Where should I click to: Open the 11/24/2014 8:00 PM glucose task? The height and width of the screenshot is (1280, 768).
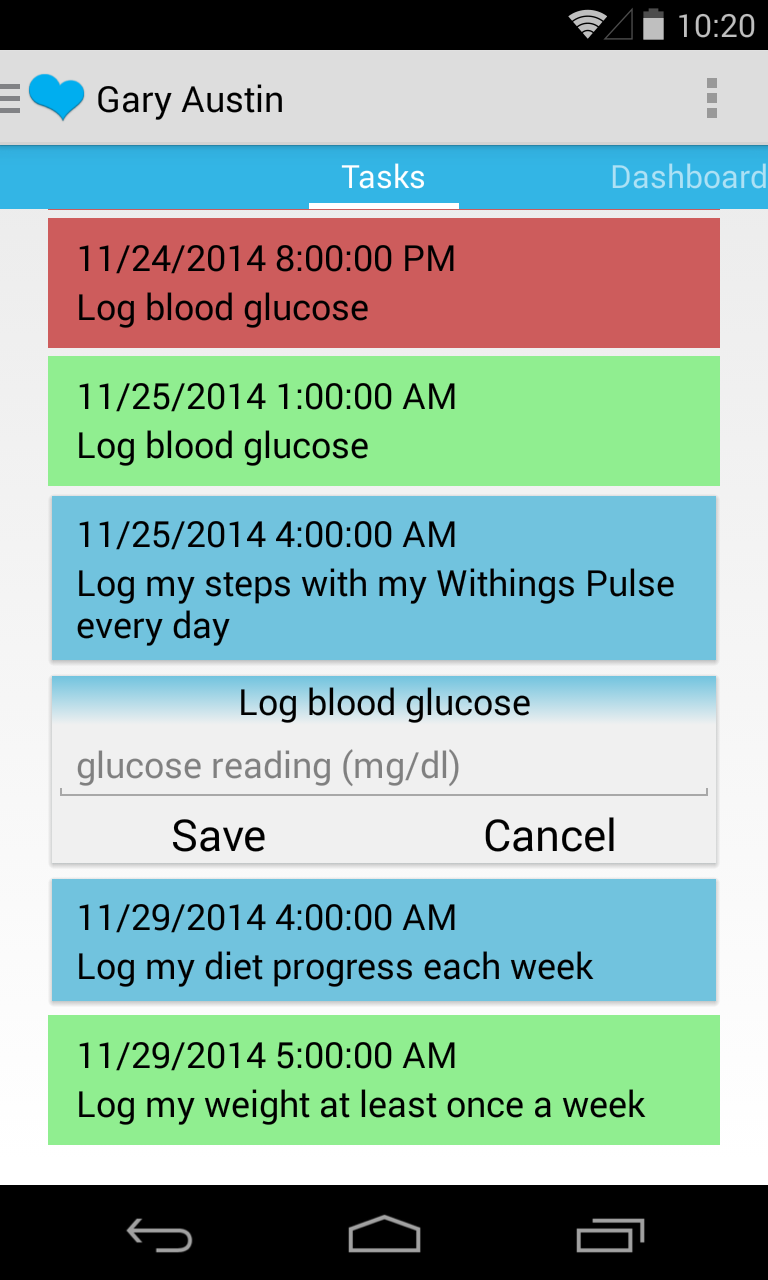(x=383, y=283)
